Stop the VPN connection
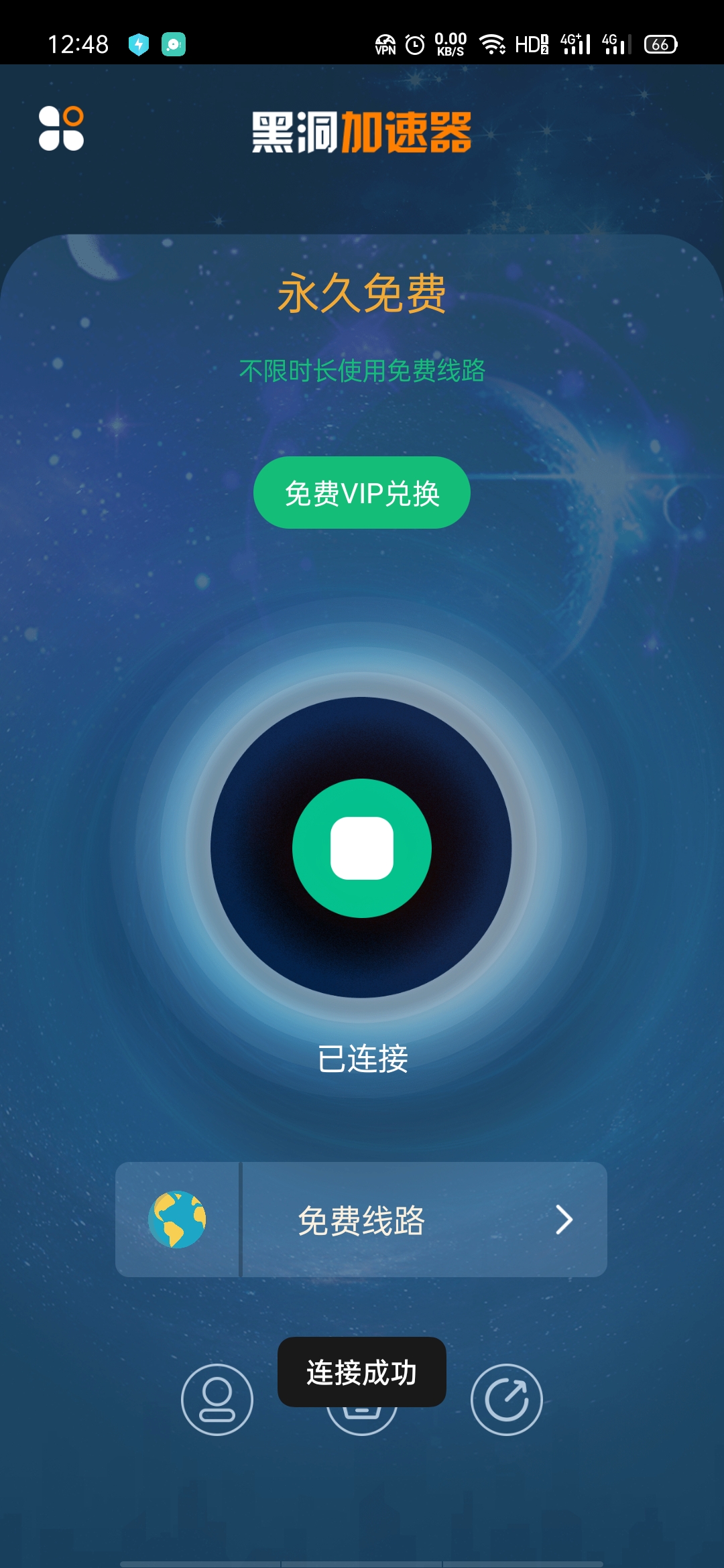 [362, 848]
